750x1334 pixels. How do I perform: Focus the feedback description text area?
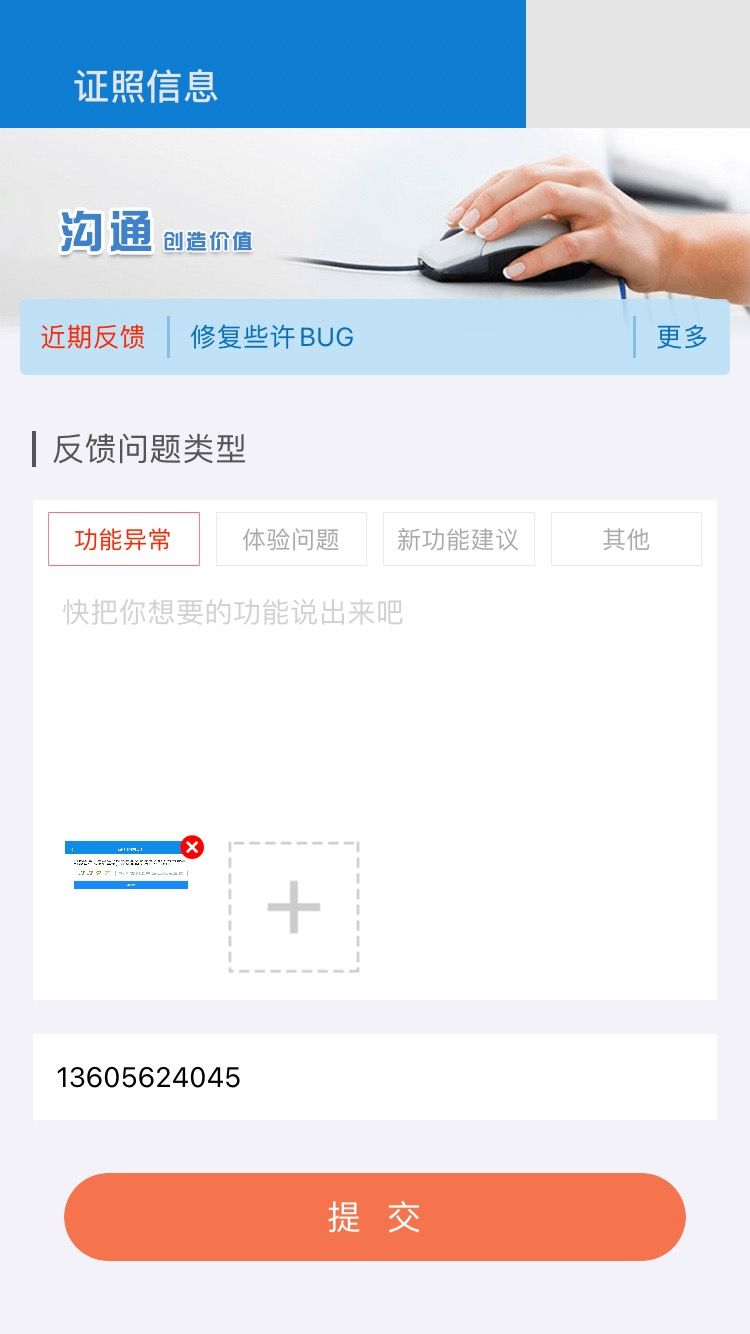[375, 700]
